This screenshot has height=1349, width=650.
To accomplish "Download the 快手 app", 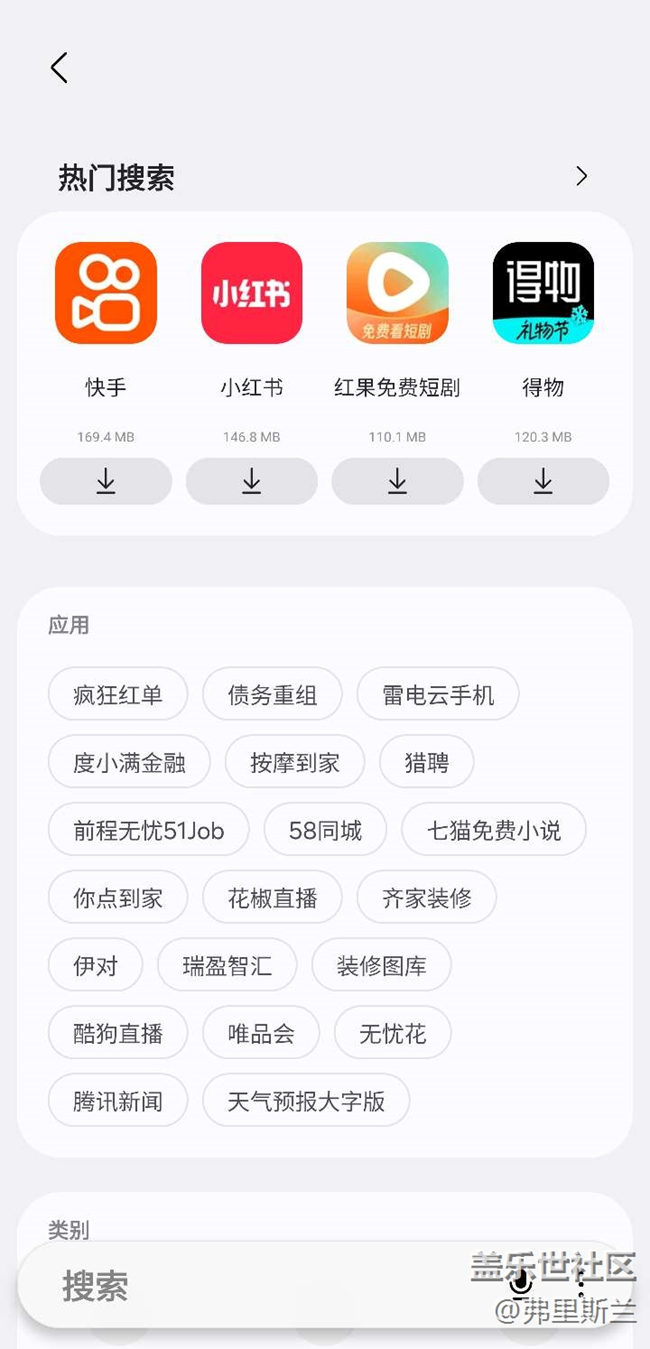I will point(106,481).
